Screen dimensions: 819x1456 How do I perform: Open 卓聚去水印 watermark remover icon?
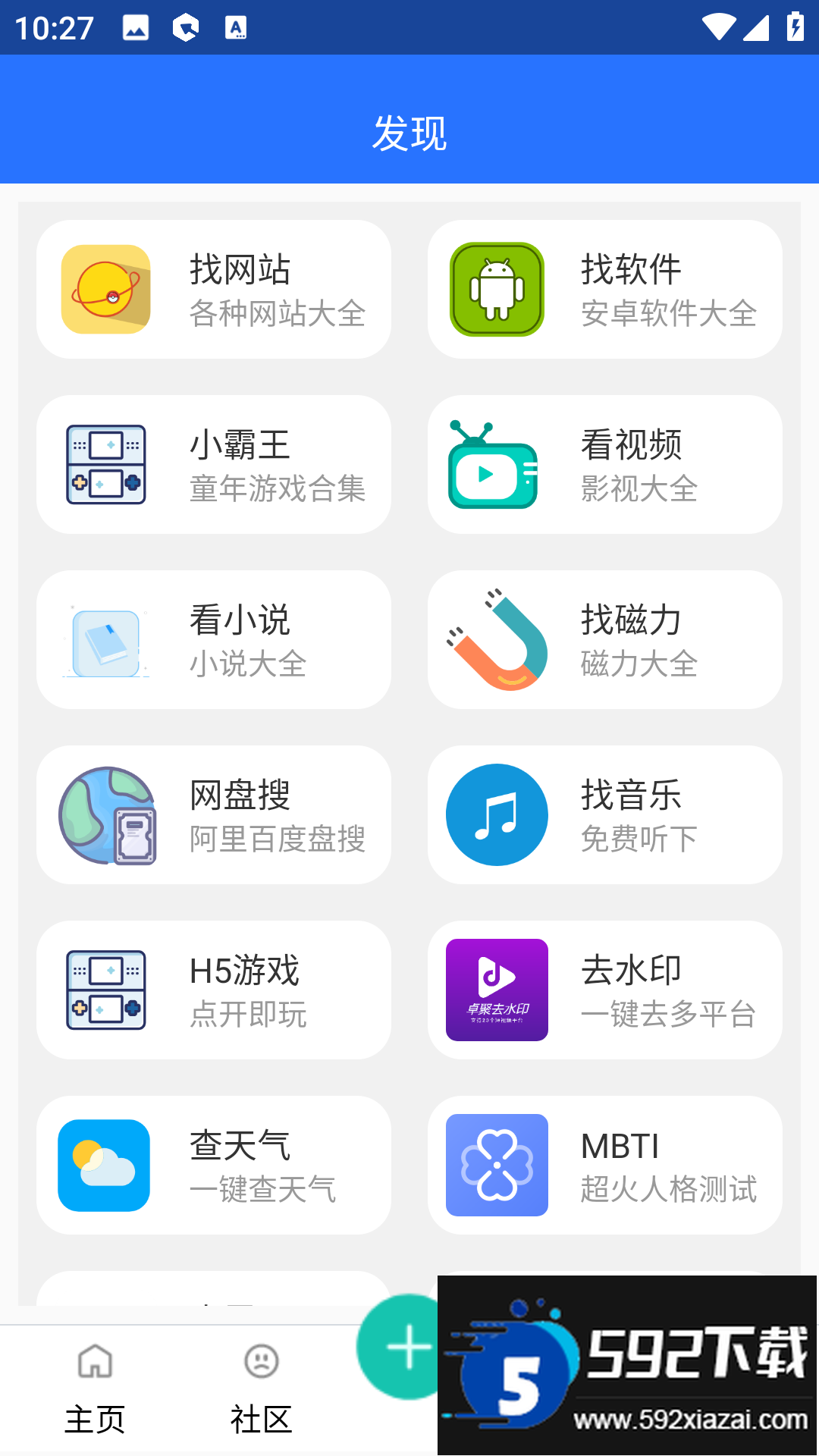click(497, 990)
